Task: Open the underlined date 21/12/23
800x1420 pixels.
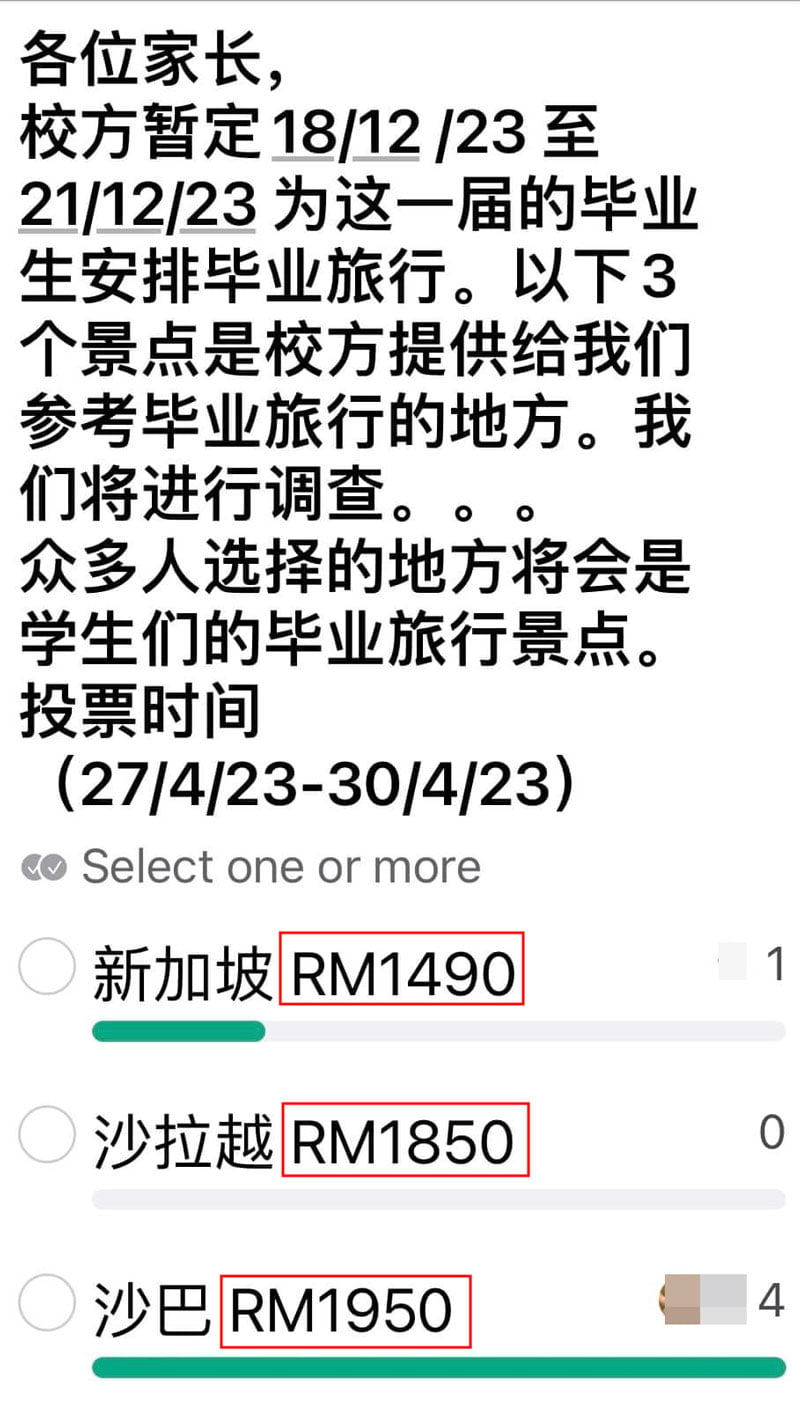Action: 137,209
